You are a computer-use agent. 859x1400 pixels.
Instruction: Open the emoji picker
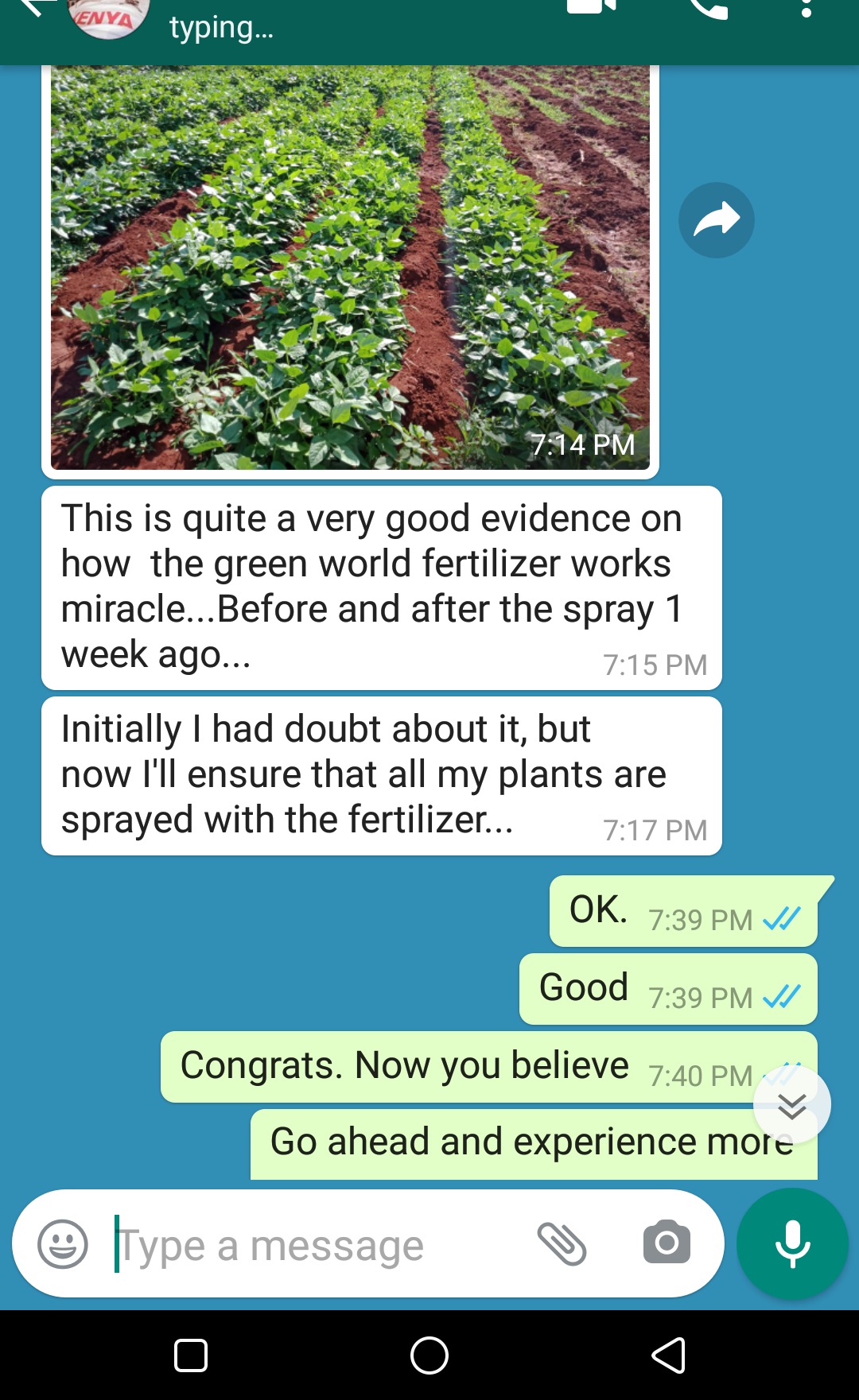[63, 1244]
